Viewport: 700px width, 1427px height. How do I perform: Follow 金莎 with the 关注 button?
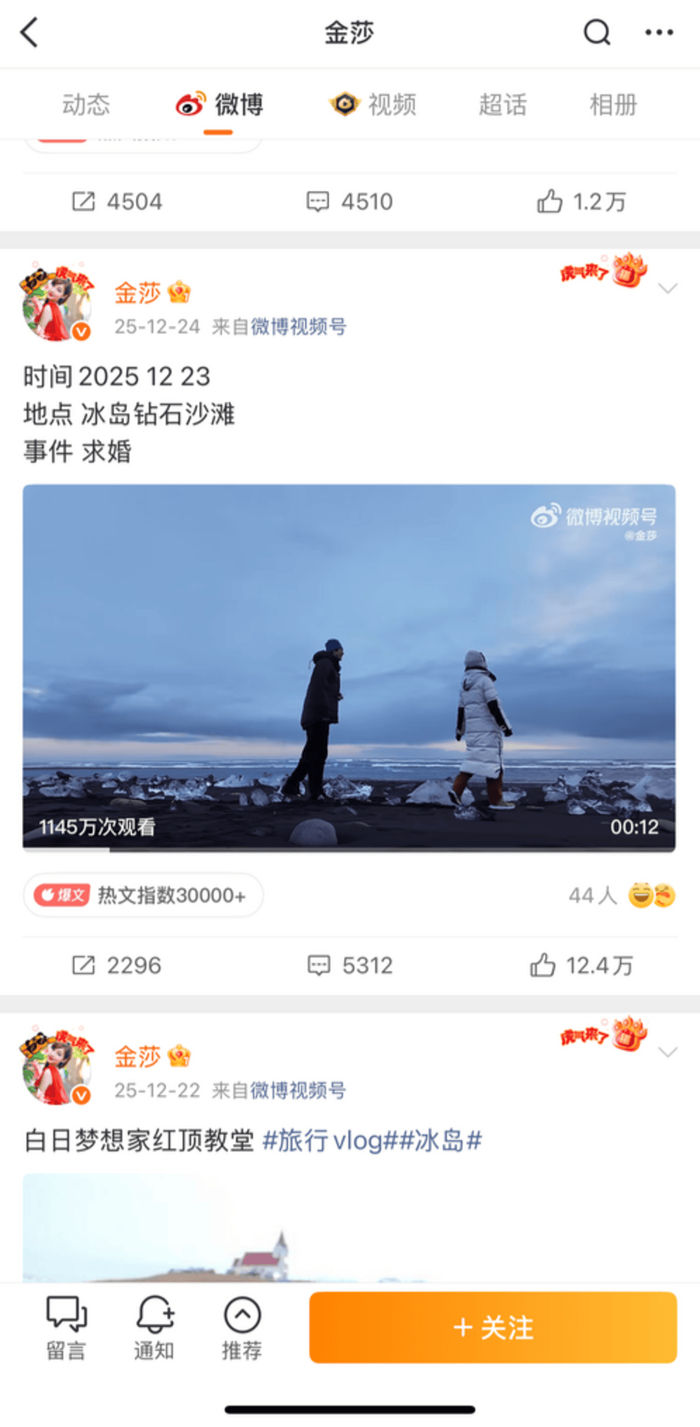click(493, 1327)
